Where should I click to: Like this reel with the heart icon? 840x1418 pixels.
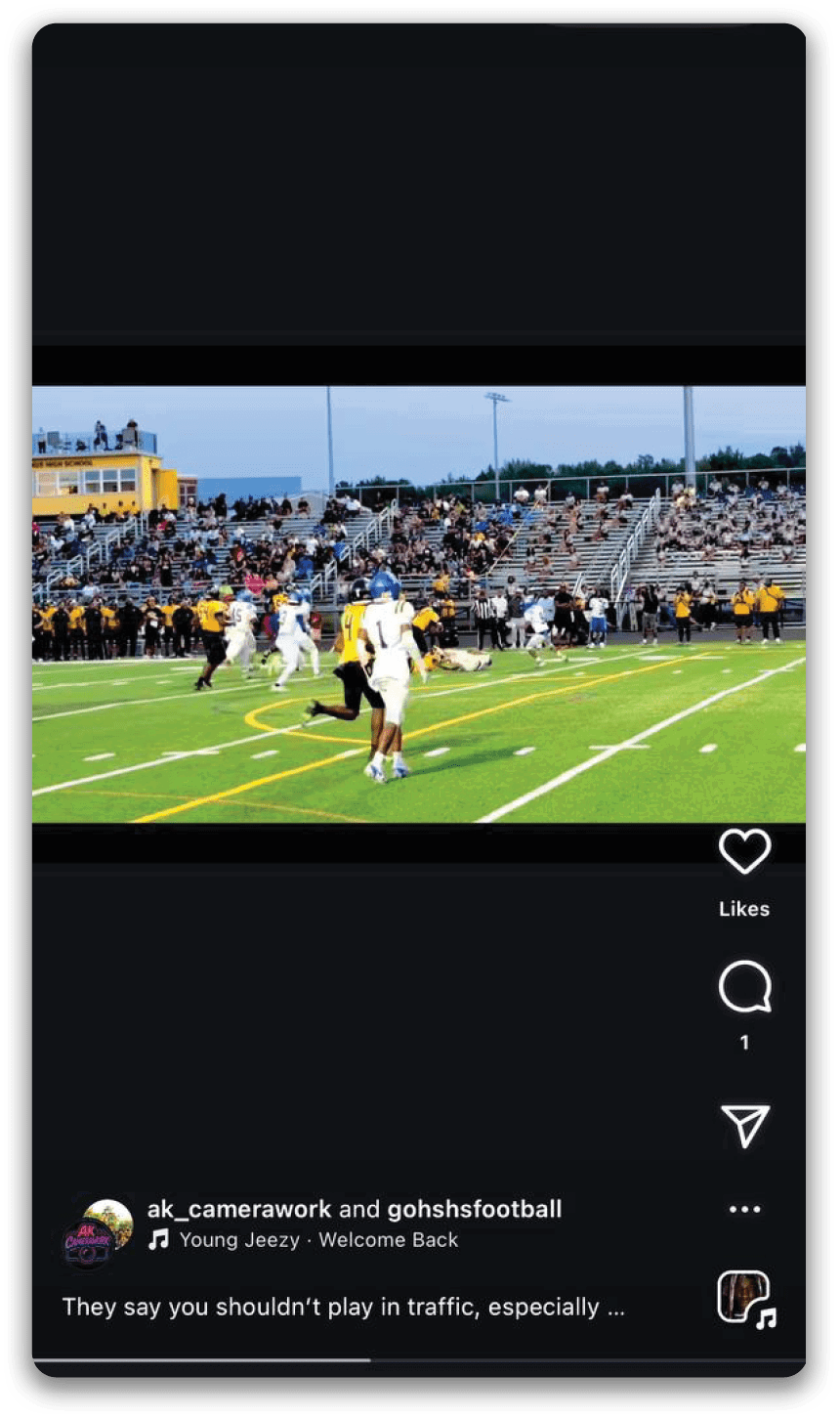tap(744, 852)
